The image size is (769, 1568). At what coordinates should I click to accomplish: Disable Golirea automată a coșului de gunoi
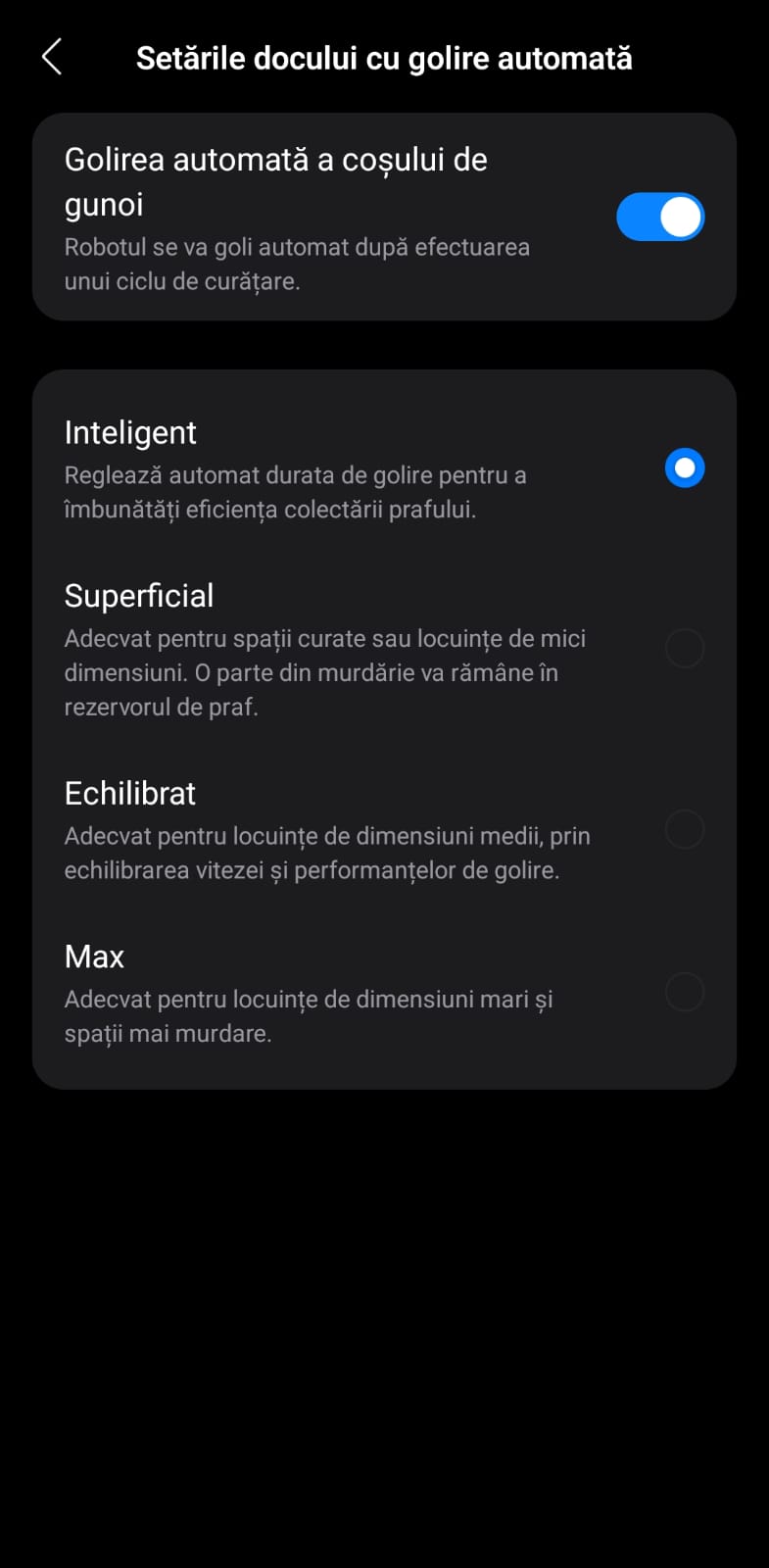click(x=659, y=217)
